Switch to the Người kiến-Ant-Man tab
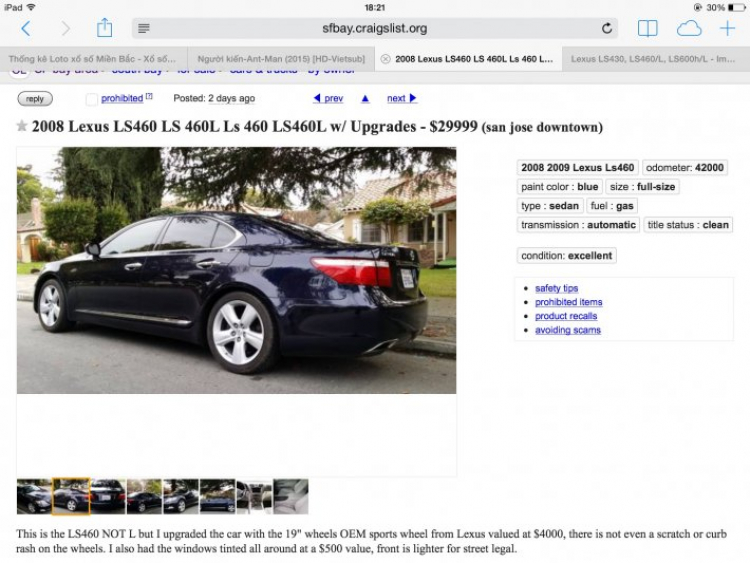This screenshot has width=750, height=563. tap(280, 59)
